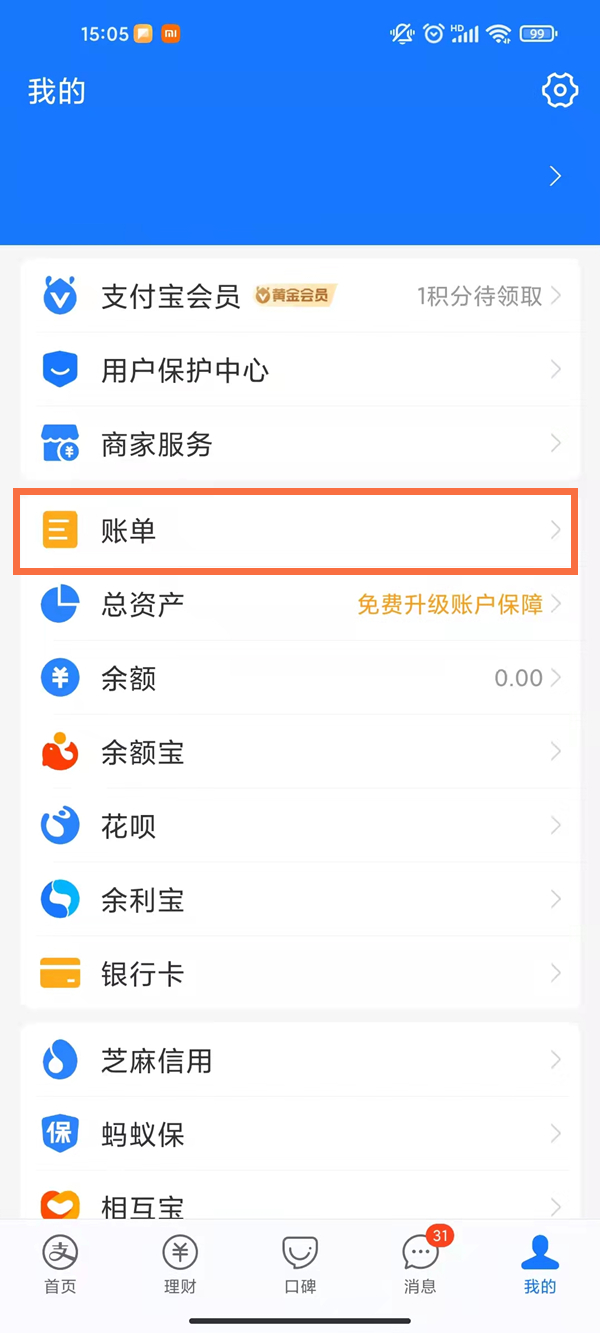Switch to 消息 messages tab
The width and height of the screenshot is (600, 1333).
click(x=420, y=1265)
